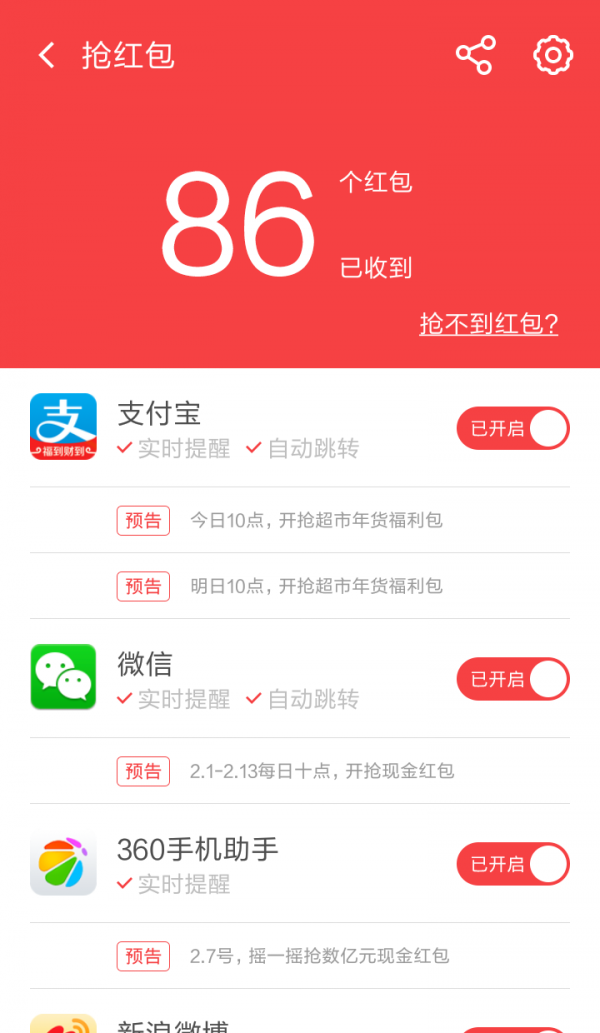Turn off the 360手机助手 switch

click(513, 865)
